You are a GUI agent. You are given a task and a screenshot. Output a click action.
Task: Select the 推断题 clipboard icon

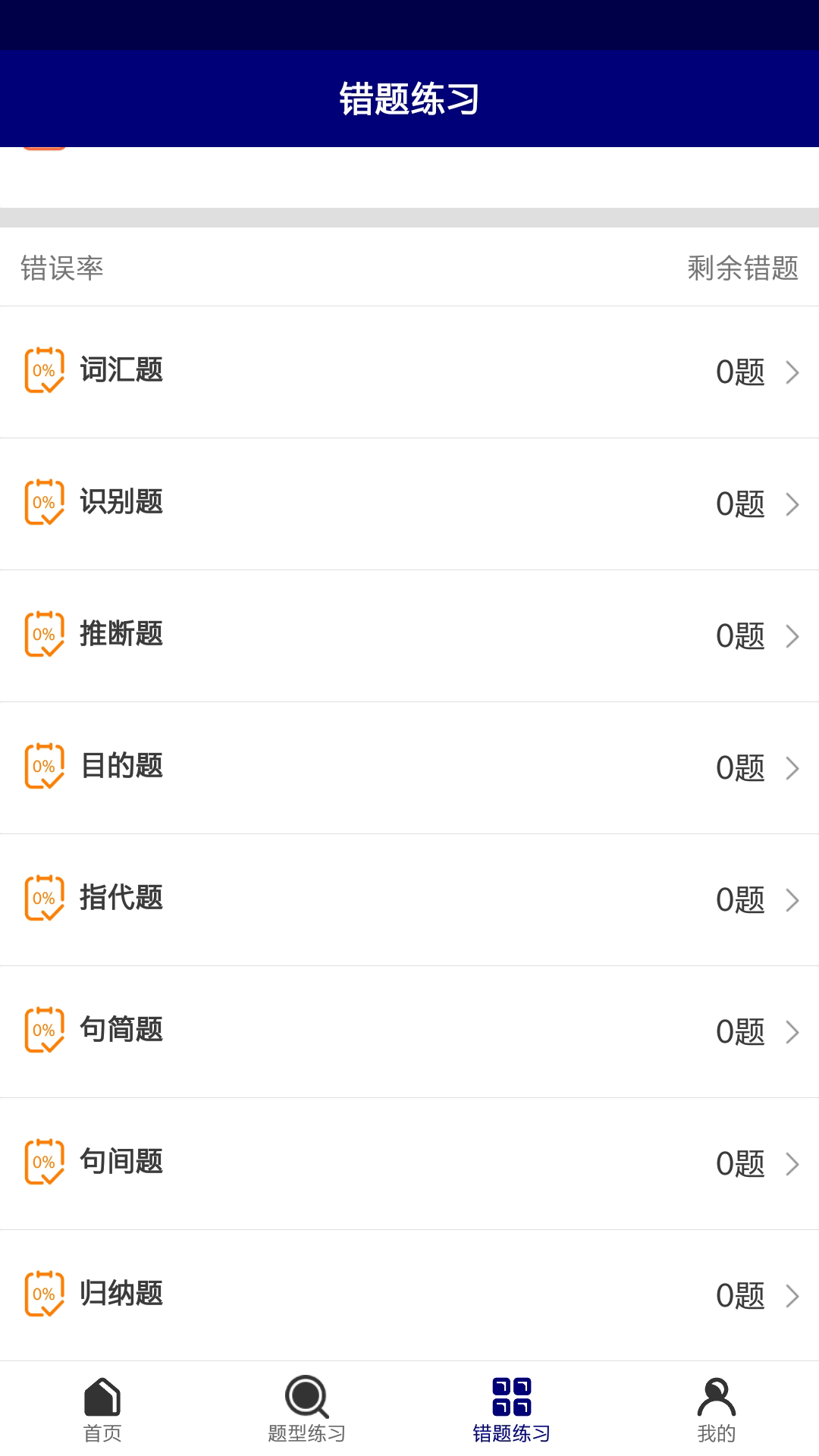[42, 635]
